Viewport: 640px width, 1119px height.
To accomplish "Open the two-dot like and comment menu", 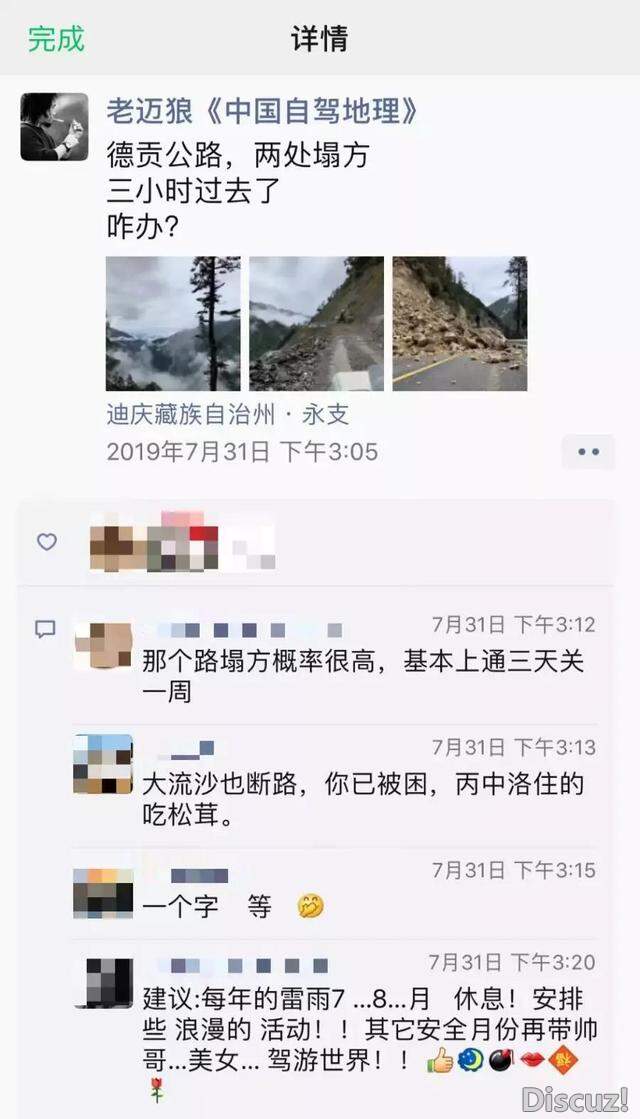I will pyautogui.click(x=588, y=452).
